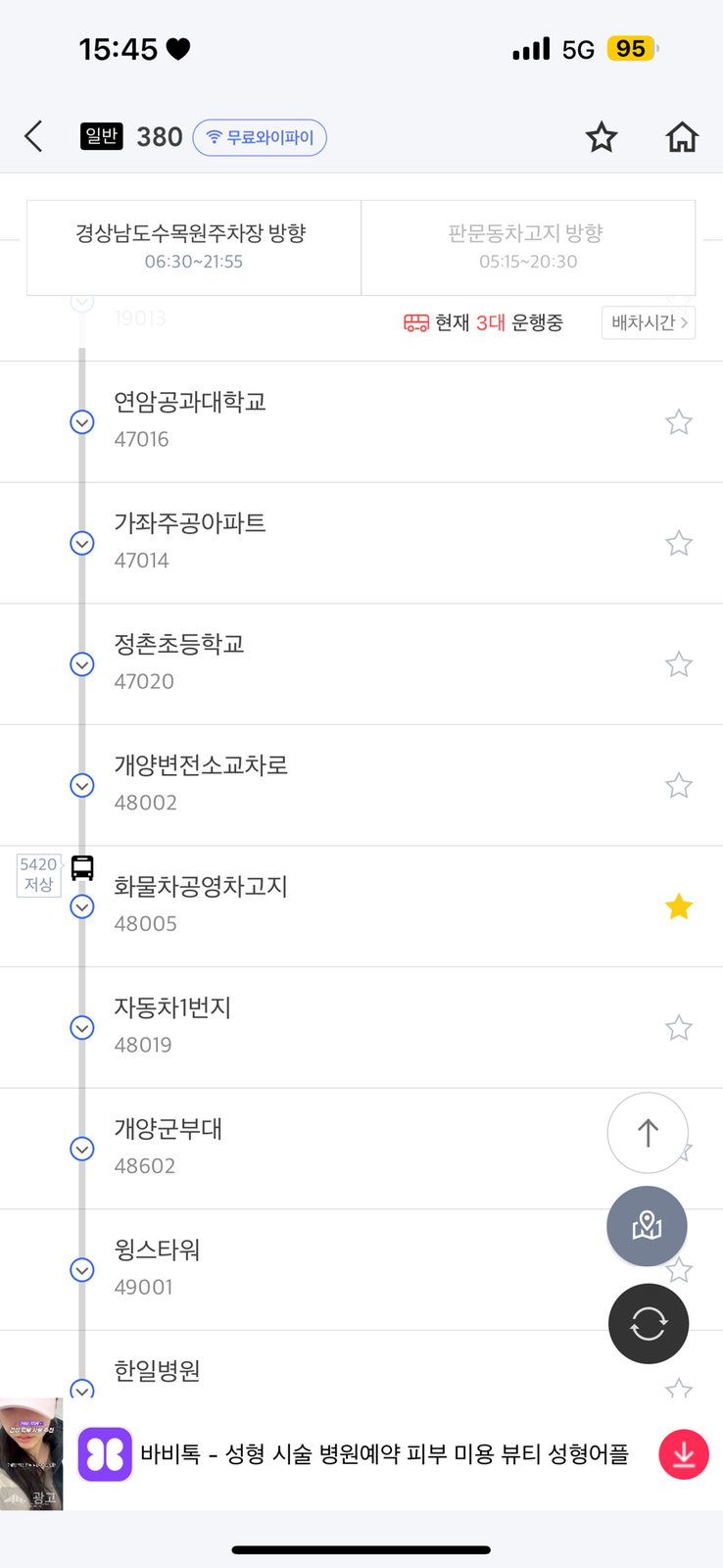This screenshot has width=723, height=1568.
Task: Refresh the bus location info
Action: coord(648,1324)
